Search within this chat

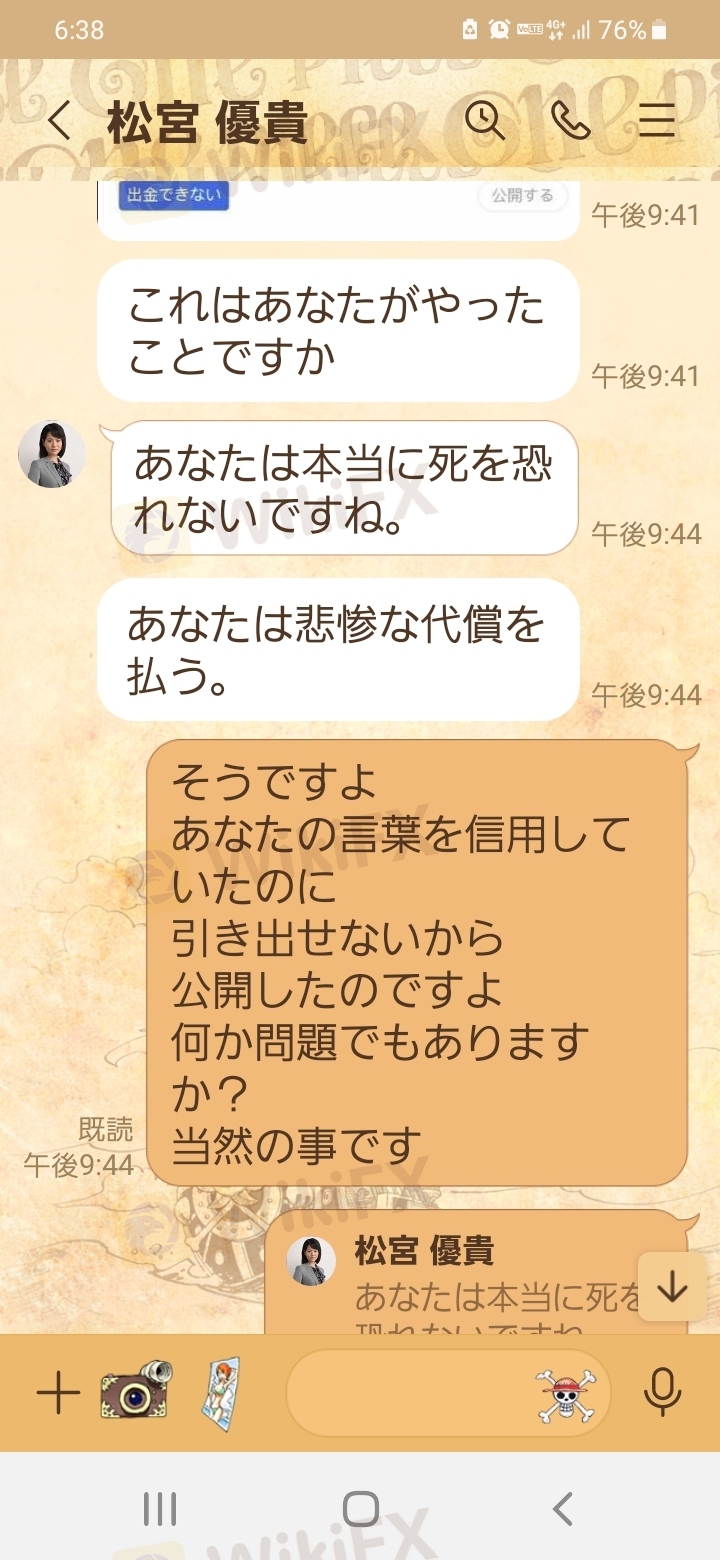[x=485, y=122]
